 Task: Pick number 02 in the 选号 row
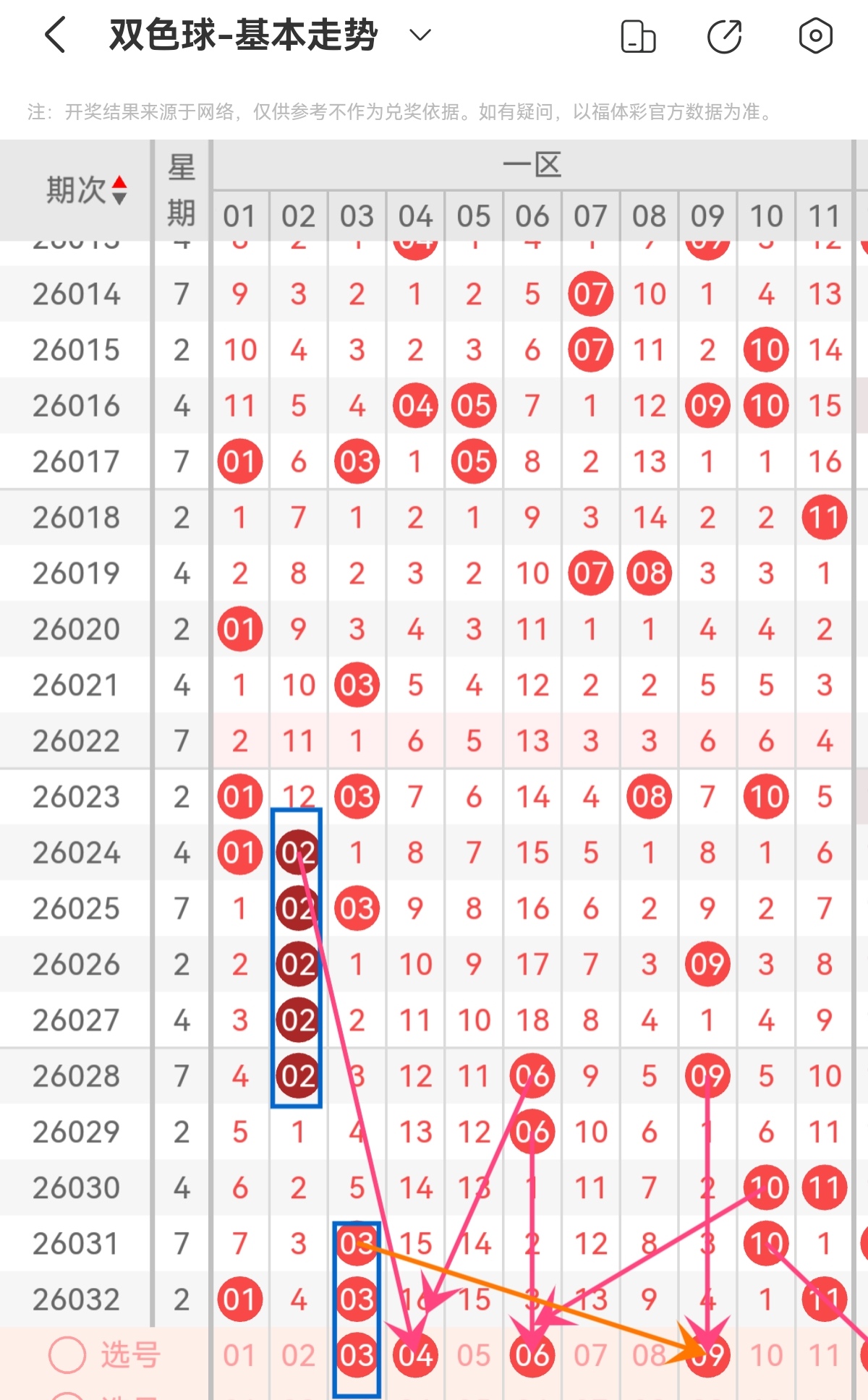(x=298, y=1356)
